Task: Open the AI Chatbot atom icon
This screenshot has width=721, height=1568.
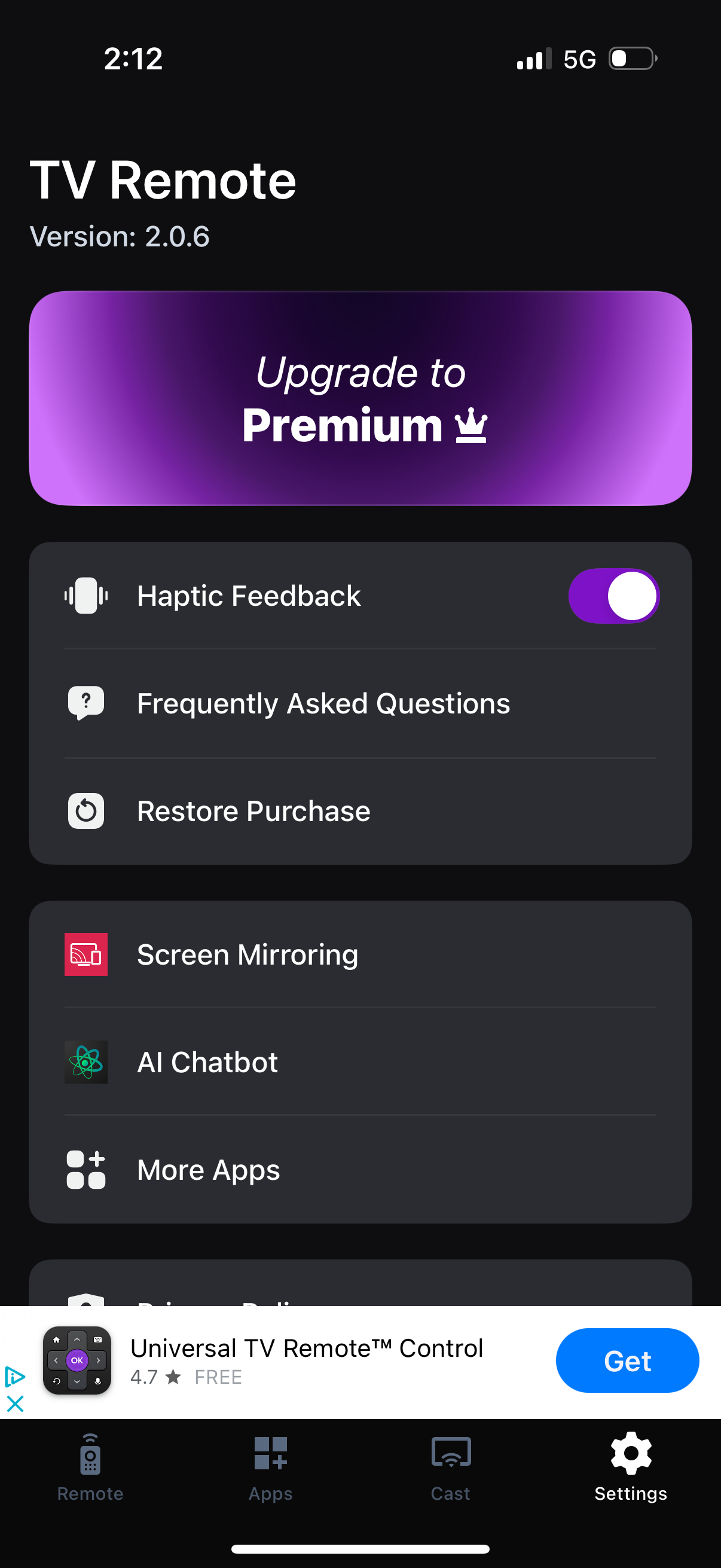Action: (x=85, y=1061)
